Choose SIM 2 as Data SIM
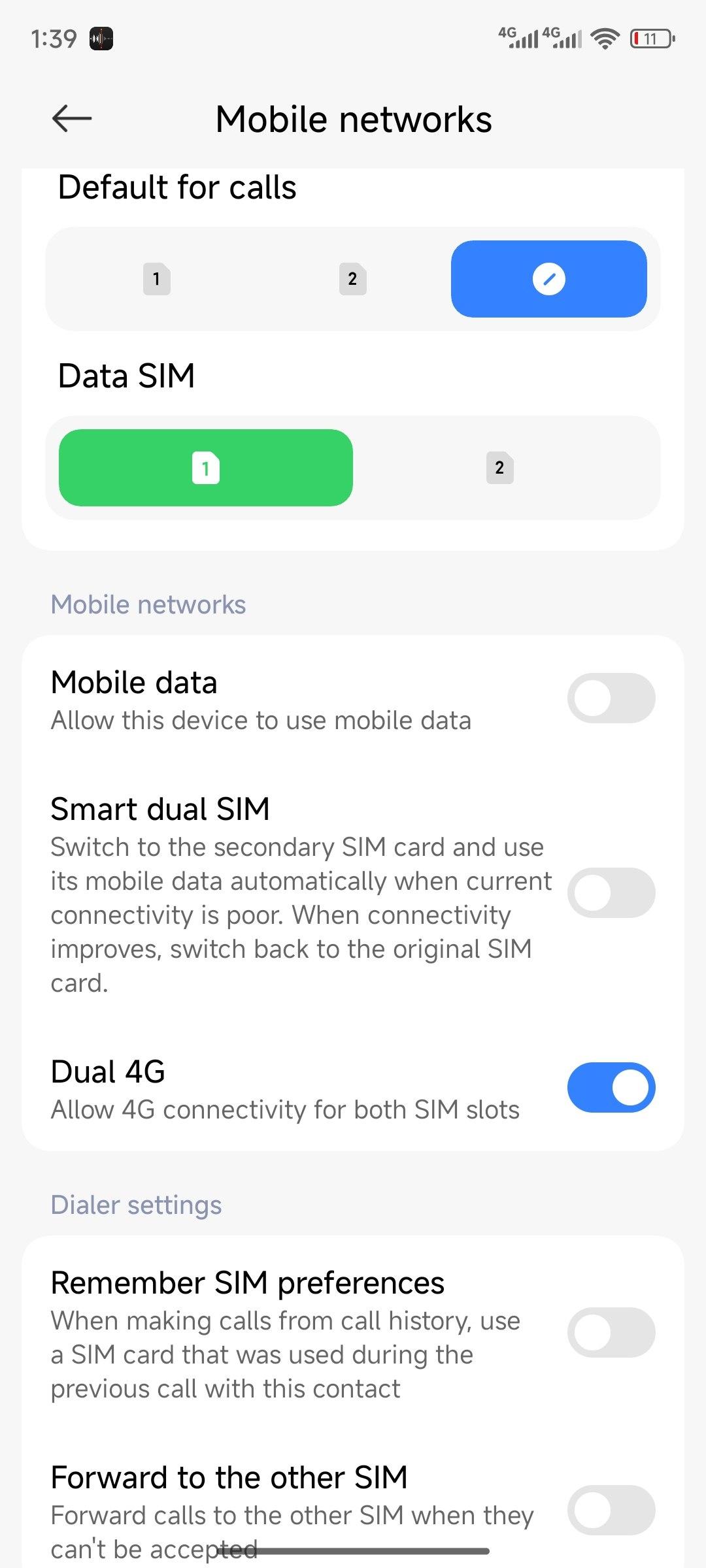Image resolution: width=706 pixels, height=1568 pixels. (500, 468)
